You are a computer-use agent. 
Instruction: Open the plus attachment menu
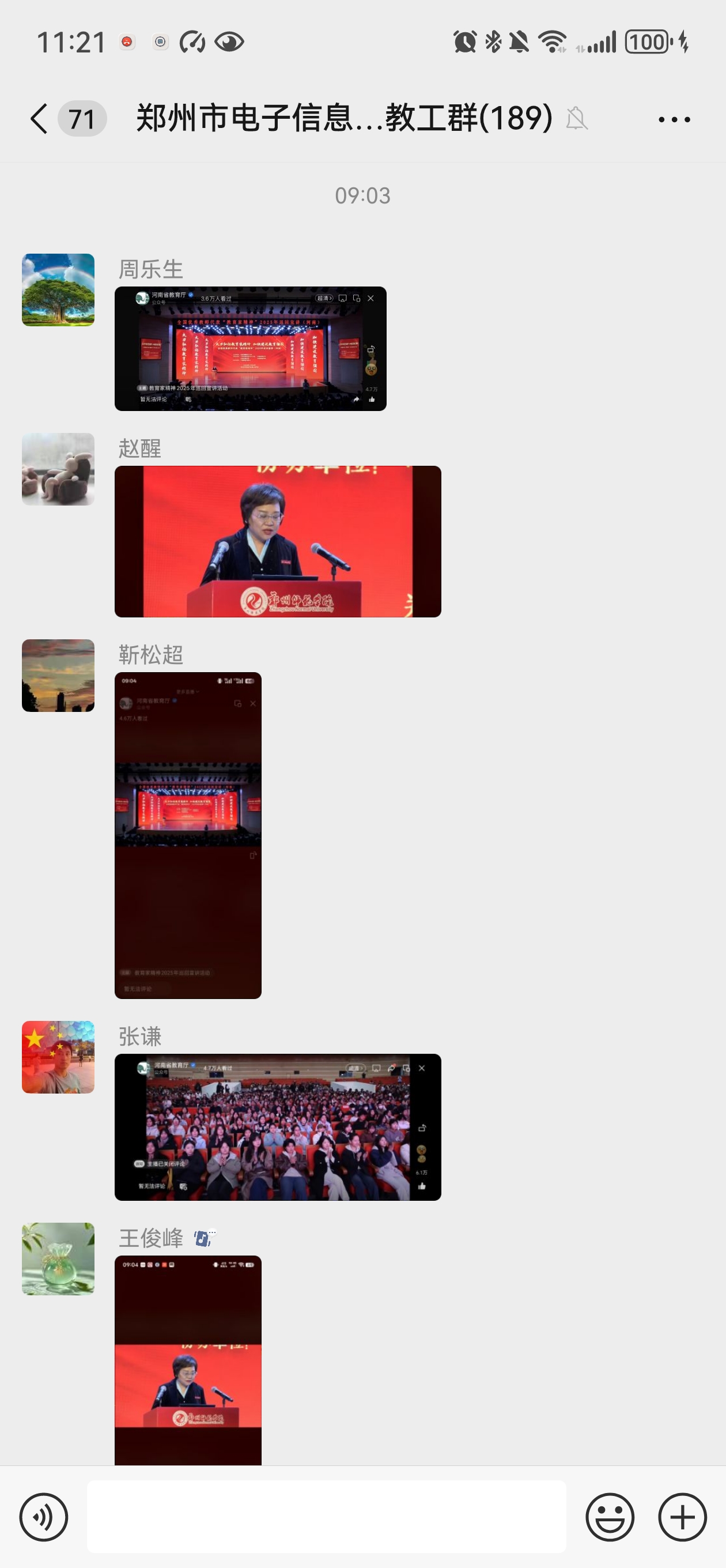click(x=682, y=1517)
